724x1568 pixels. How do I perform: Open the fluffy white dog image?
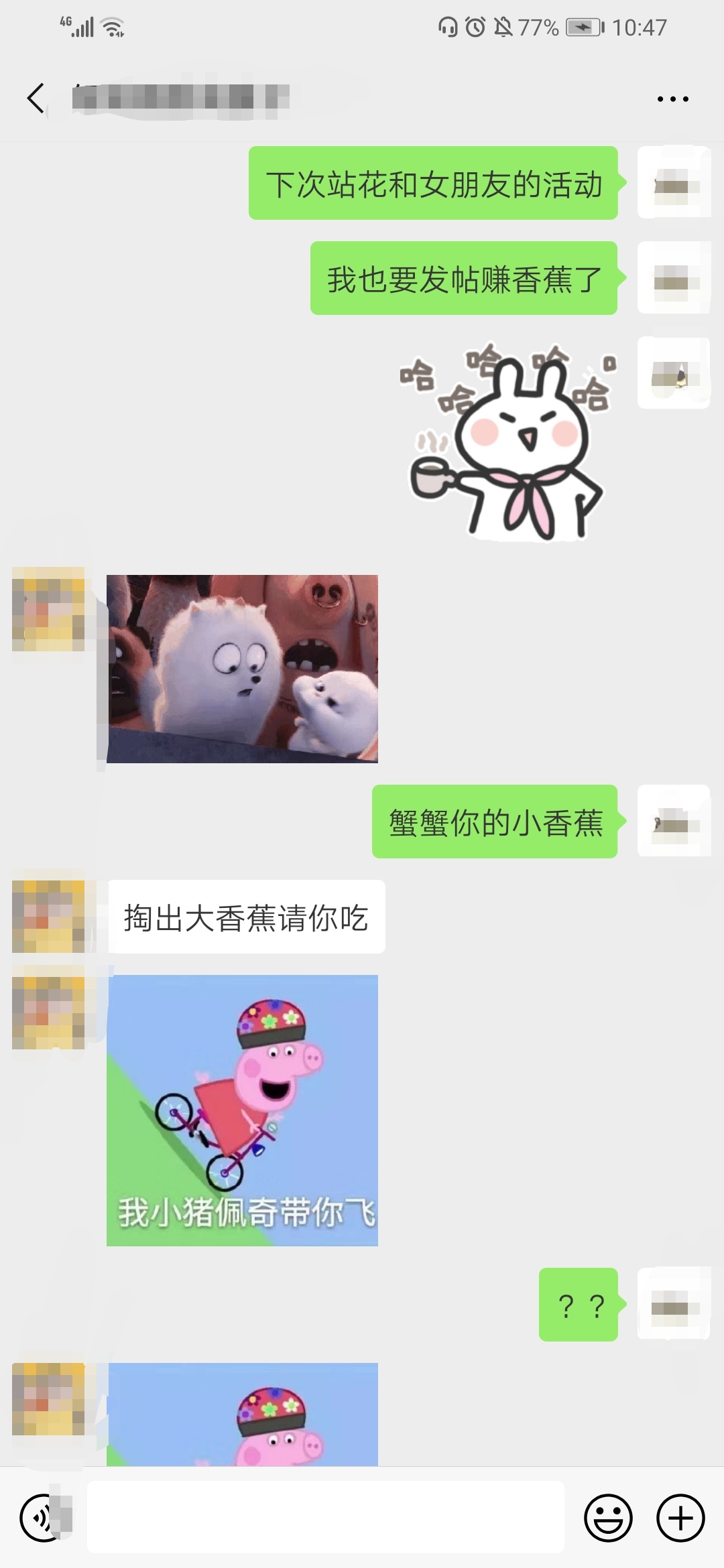tap(242, 668)
